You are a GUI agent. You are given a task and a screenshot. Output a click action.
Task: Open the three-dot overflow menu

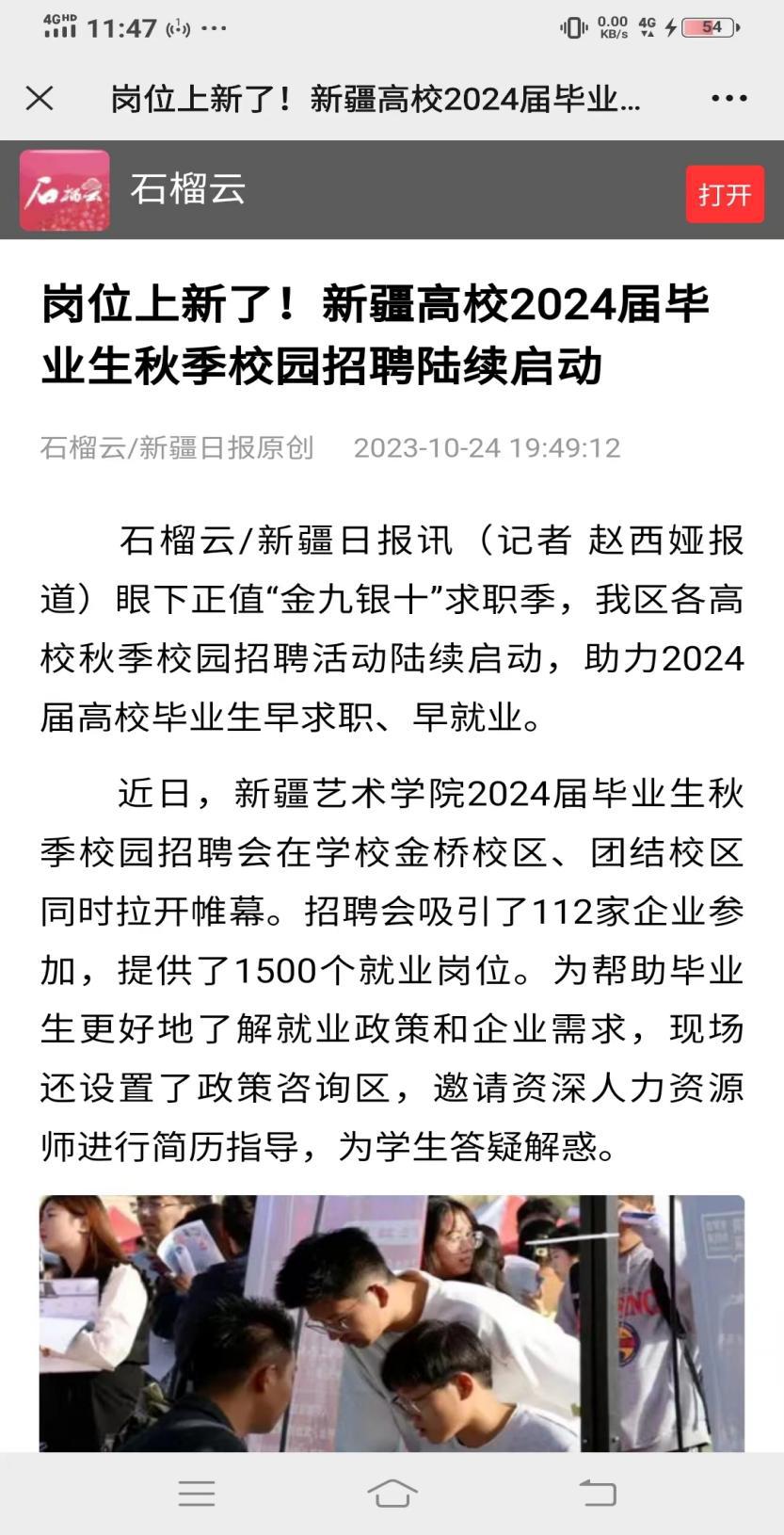[728, 98]
